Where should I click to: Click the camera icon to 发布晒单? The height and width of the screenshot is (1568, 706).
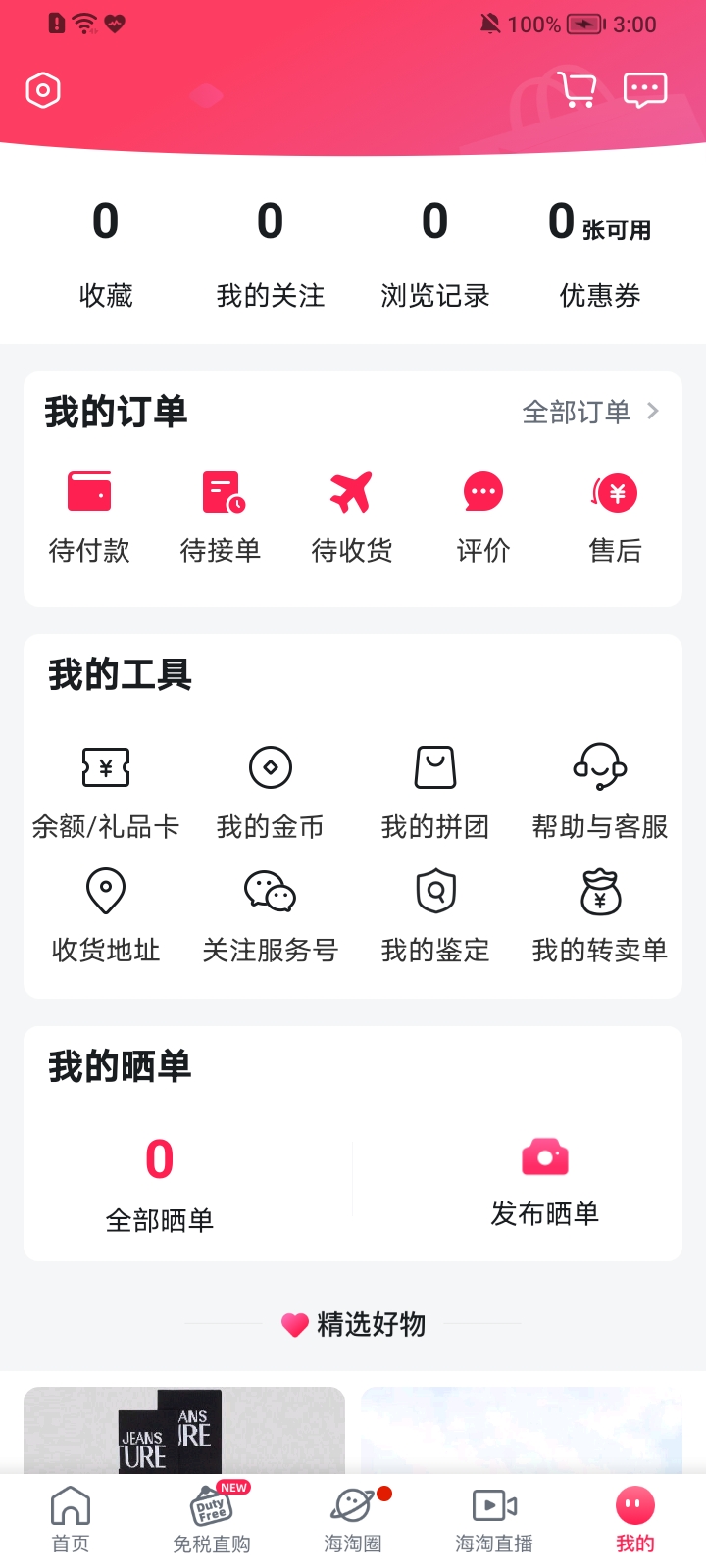[546, 1156]
